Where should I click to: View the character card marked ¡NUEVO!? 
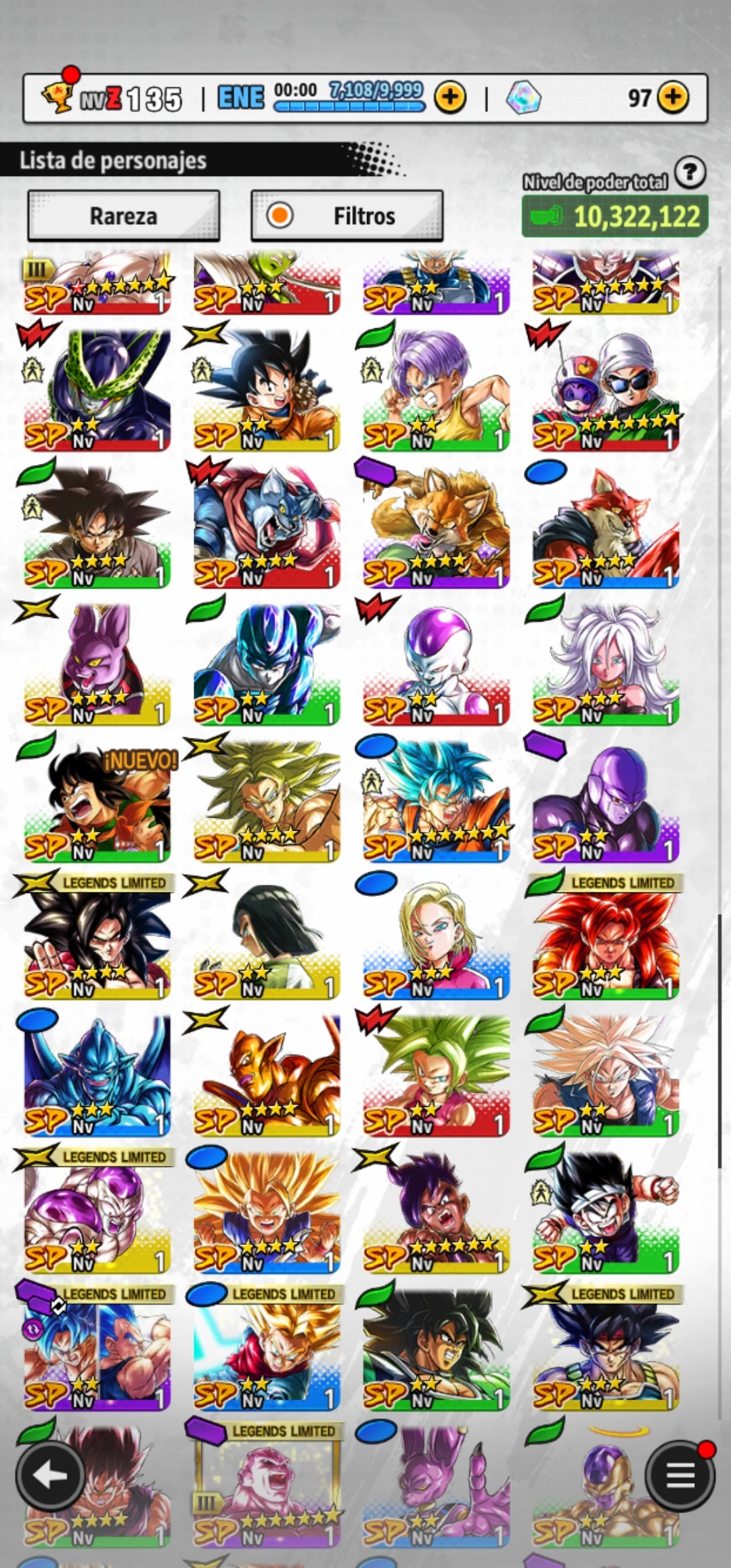point(97,800)
